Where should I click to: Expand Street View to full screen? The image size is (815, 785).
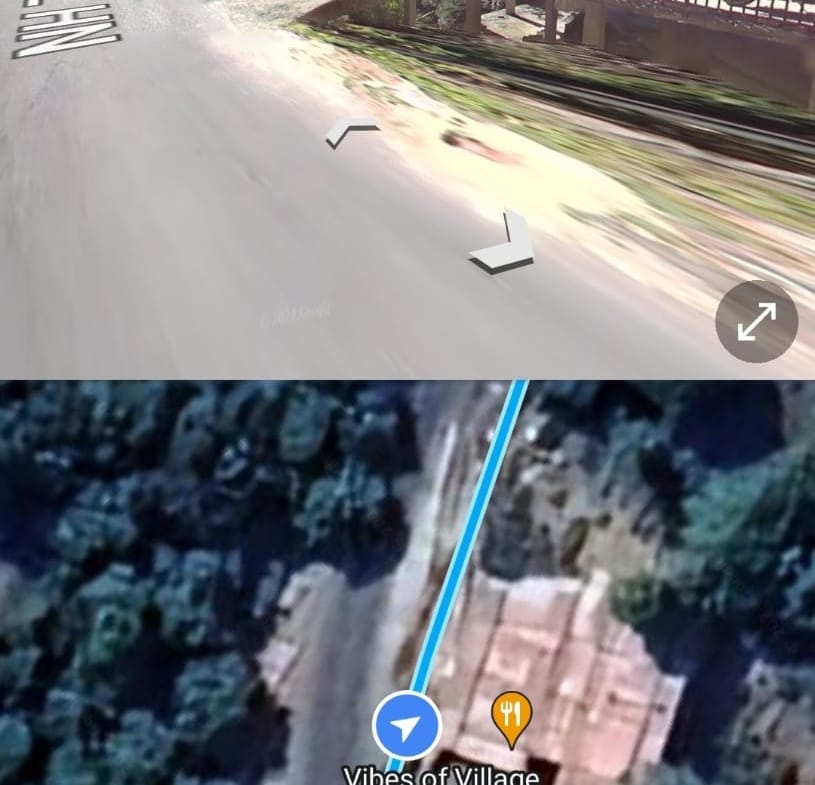pos(756,322)
